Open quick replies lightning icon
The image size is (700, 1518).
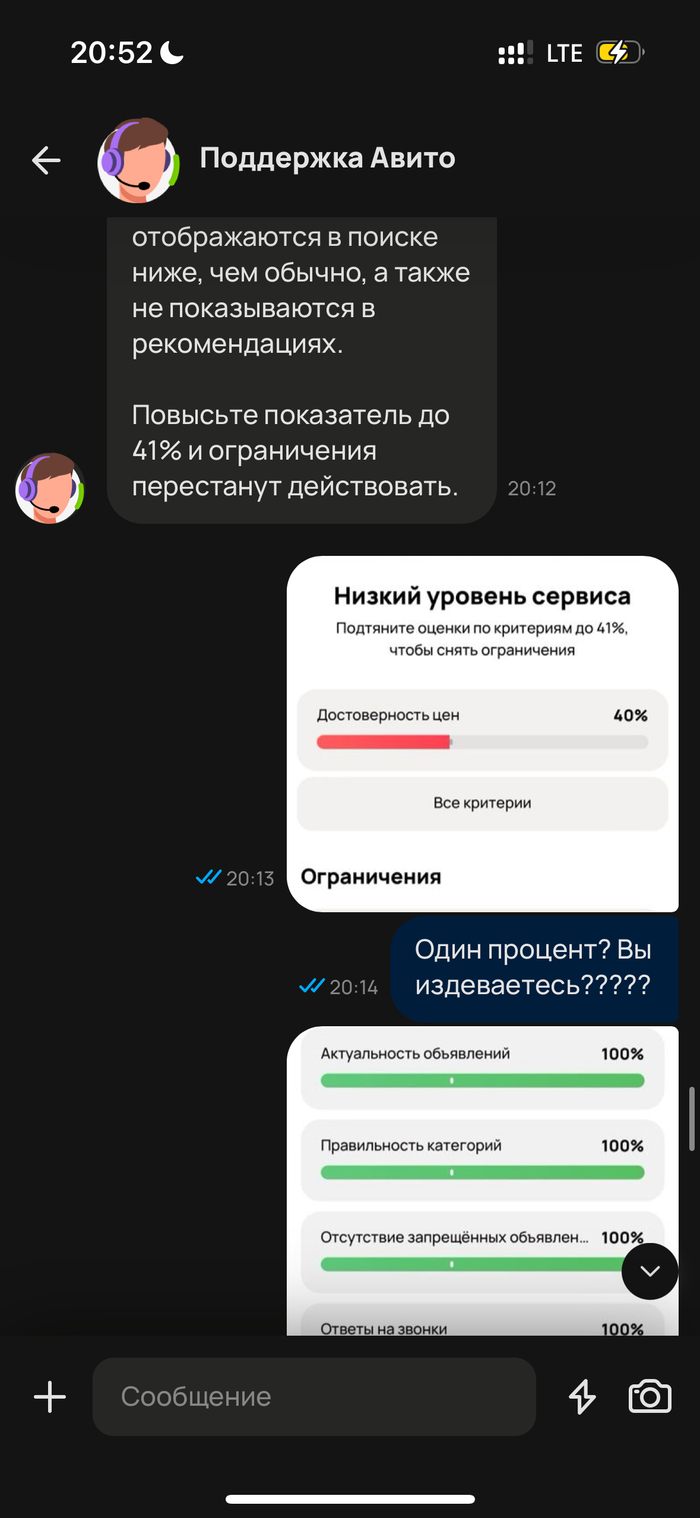(x=582, y=1397)
